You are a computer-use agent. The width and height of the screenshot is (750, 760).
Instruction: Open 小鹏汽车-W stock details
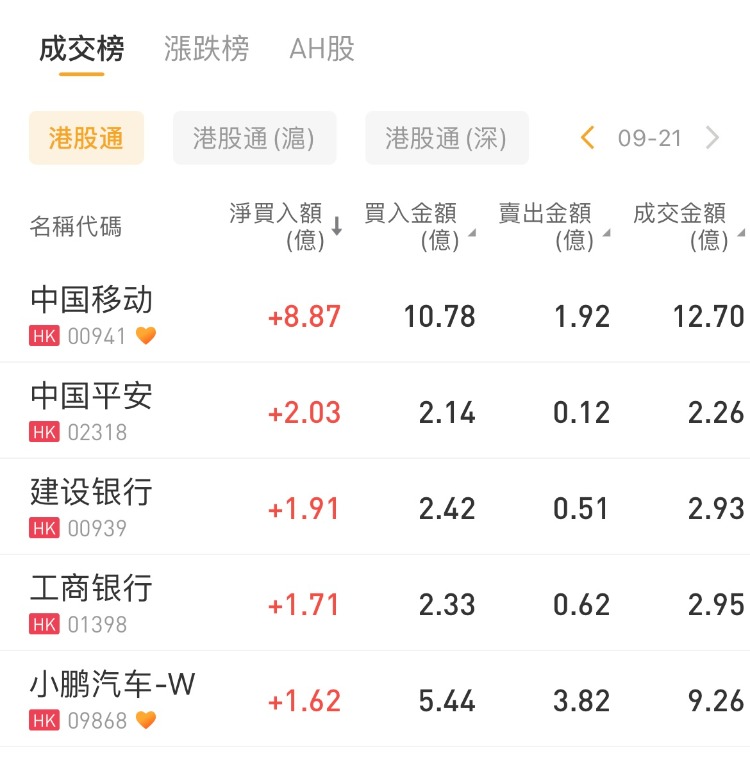pos(112,698)
